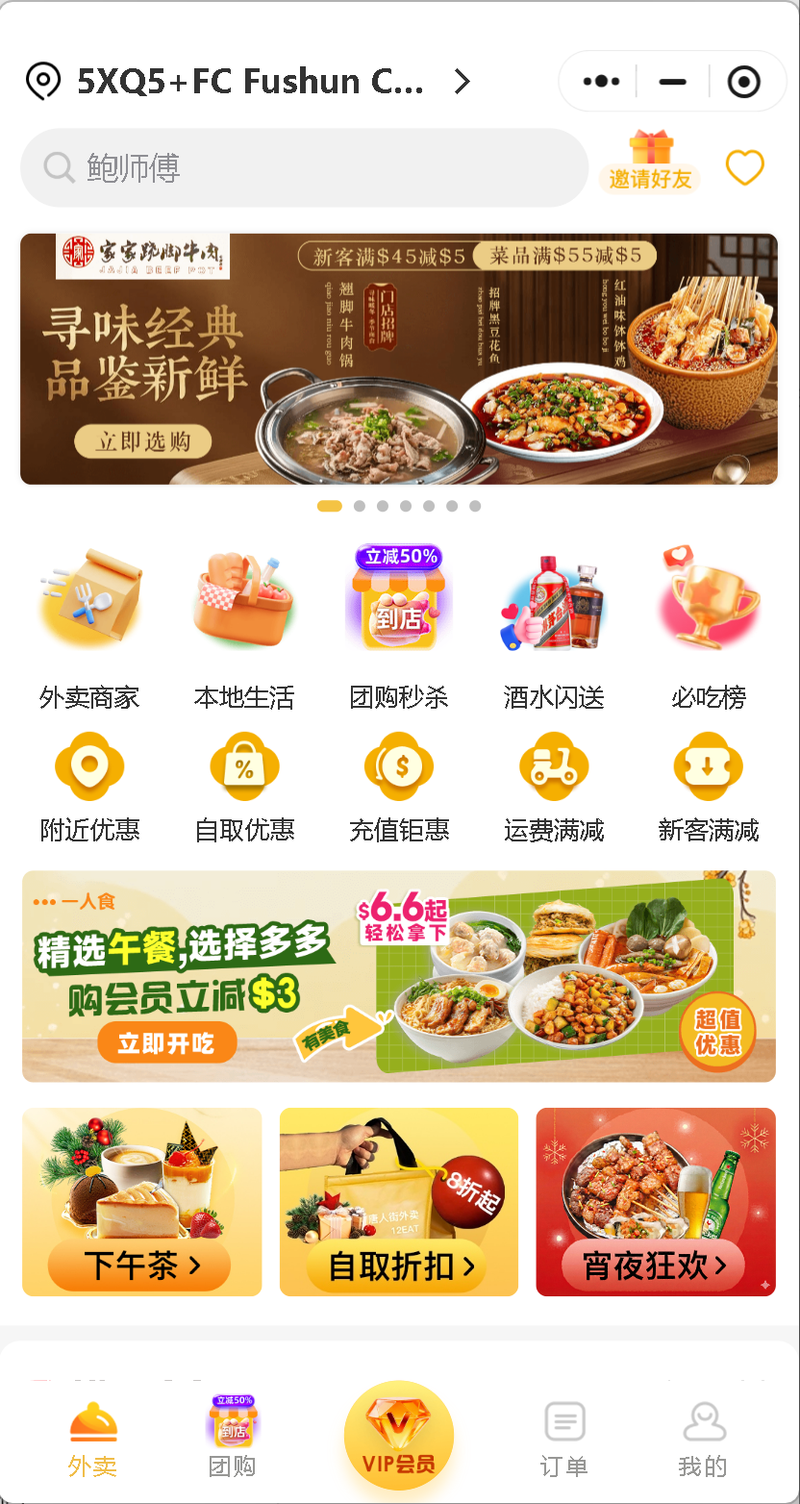This screenshot has height=1504, width=800.
Task: Open the 邀请好友 invite gift
Action: pos(650,162)
